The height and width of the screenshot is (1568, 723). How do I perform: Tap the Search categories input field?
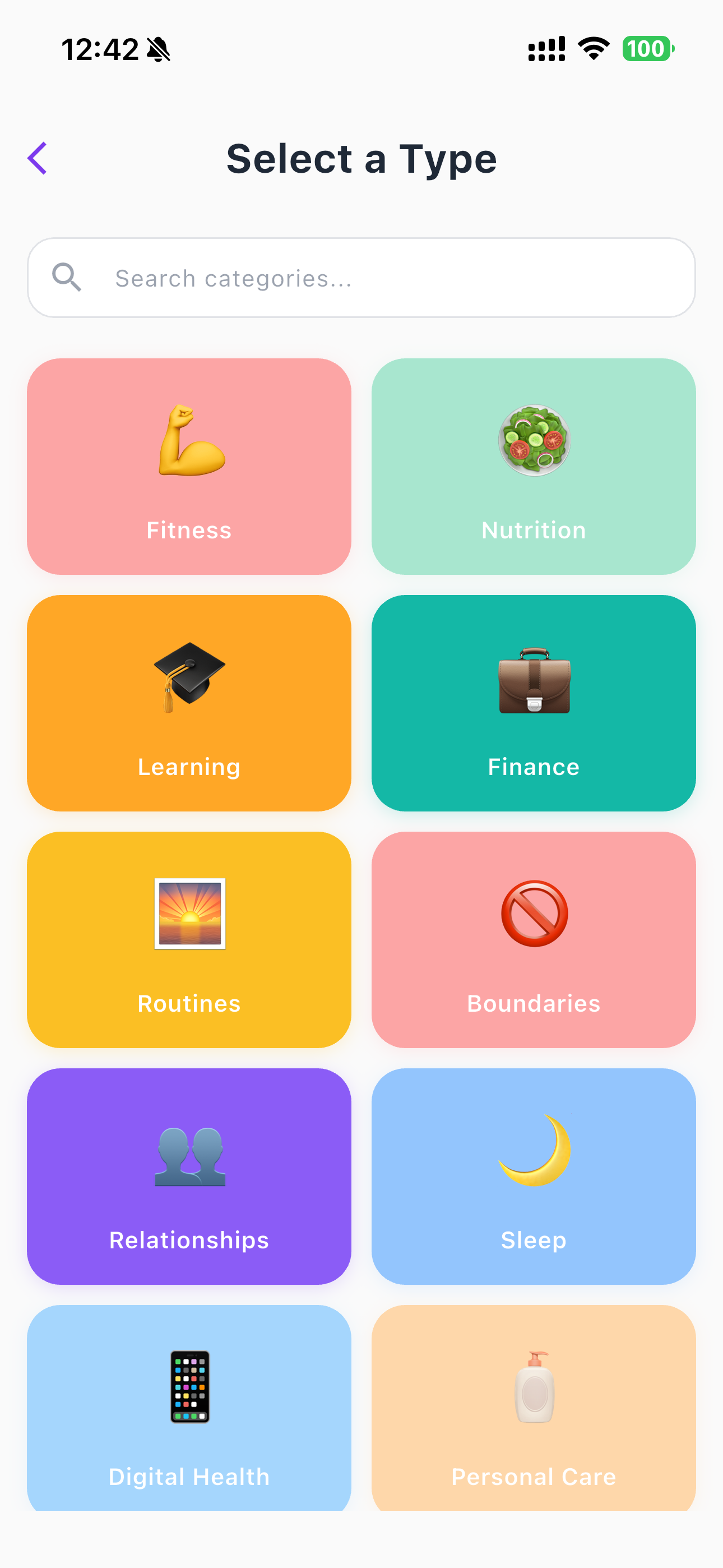point(361,278)
